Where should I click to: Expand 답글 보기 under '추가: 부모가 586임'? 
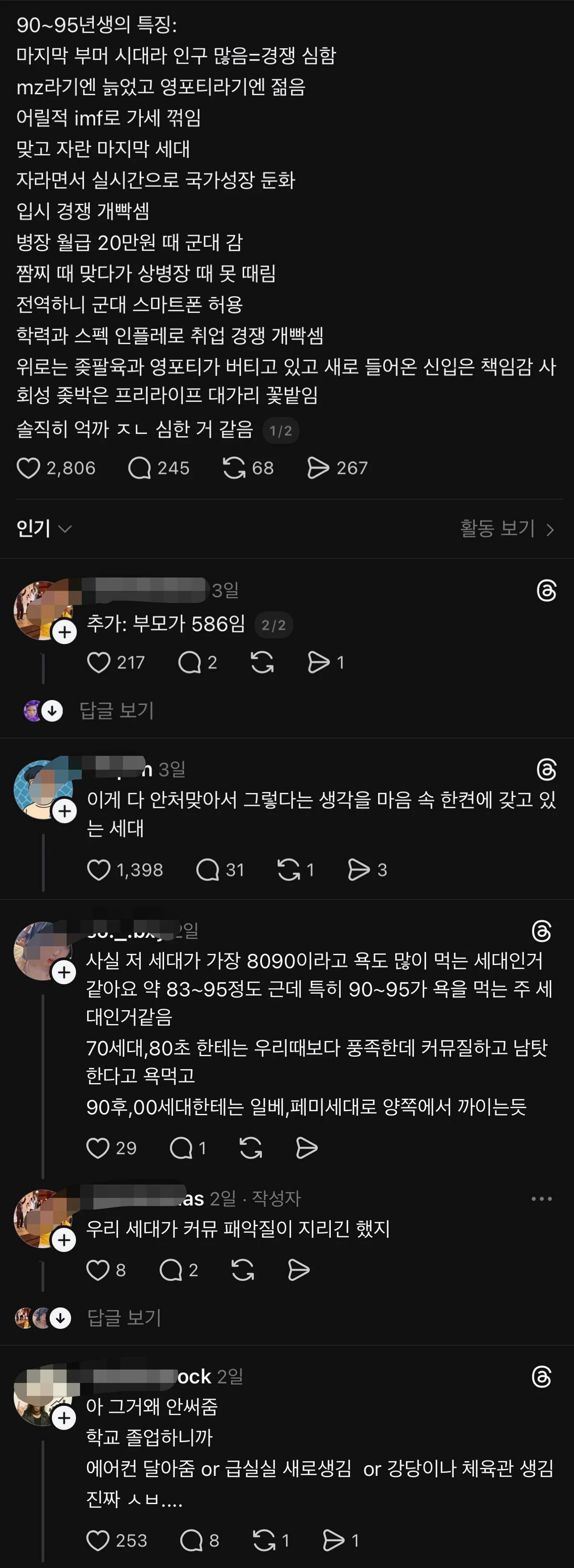pos(116,710)
